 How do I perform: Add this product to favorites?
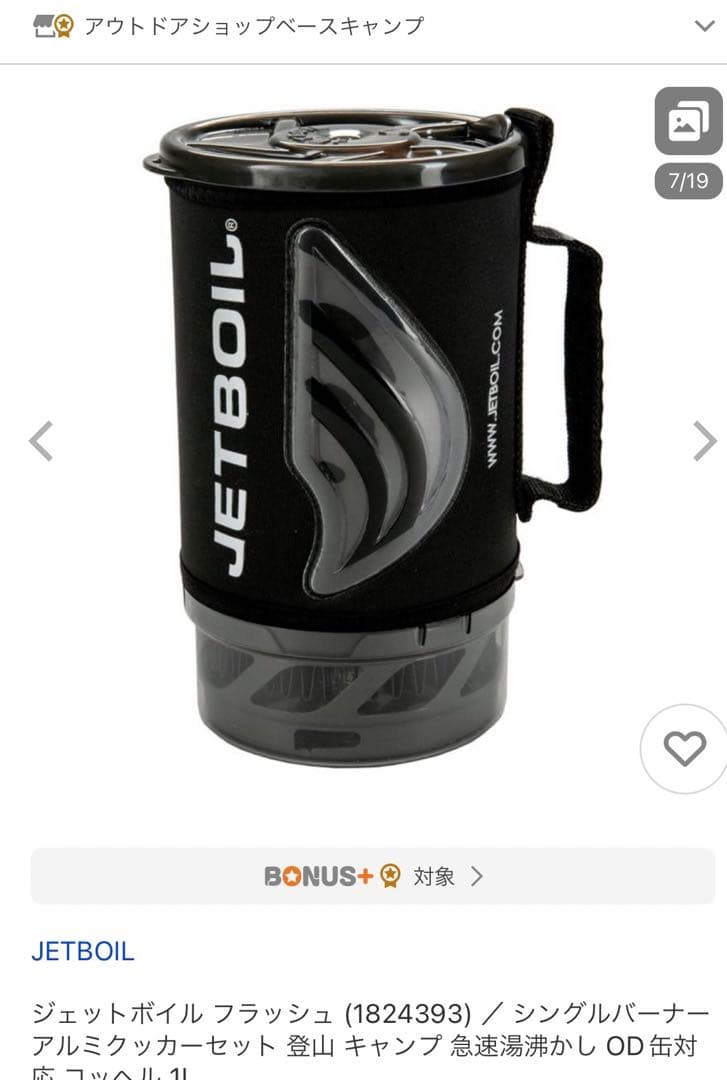685,749
